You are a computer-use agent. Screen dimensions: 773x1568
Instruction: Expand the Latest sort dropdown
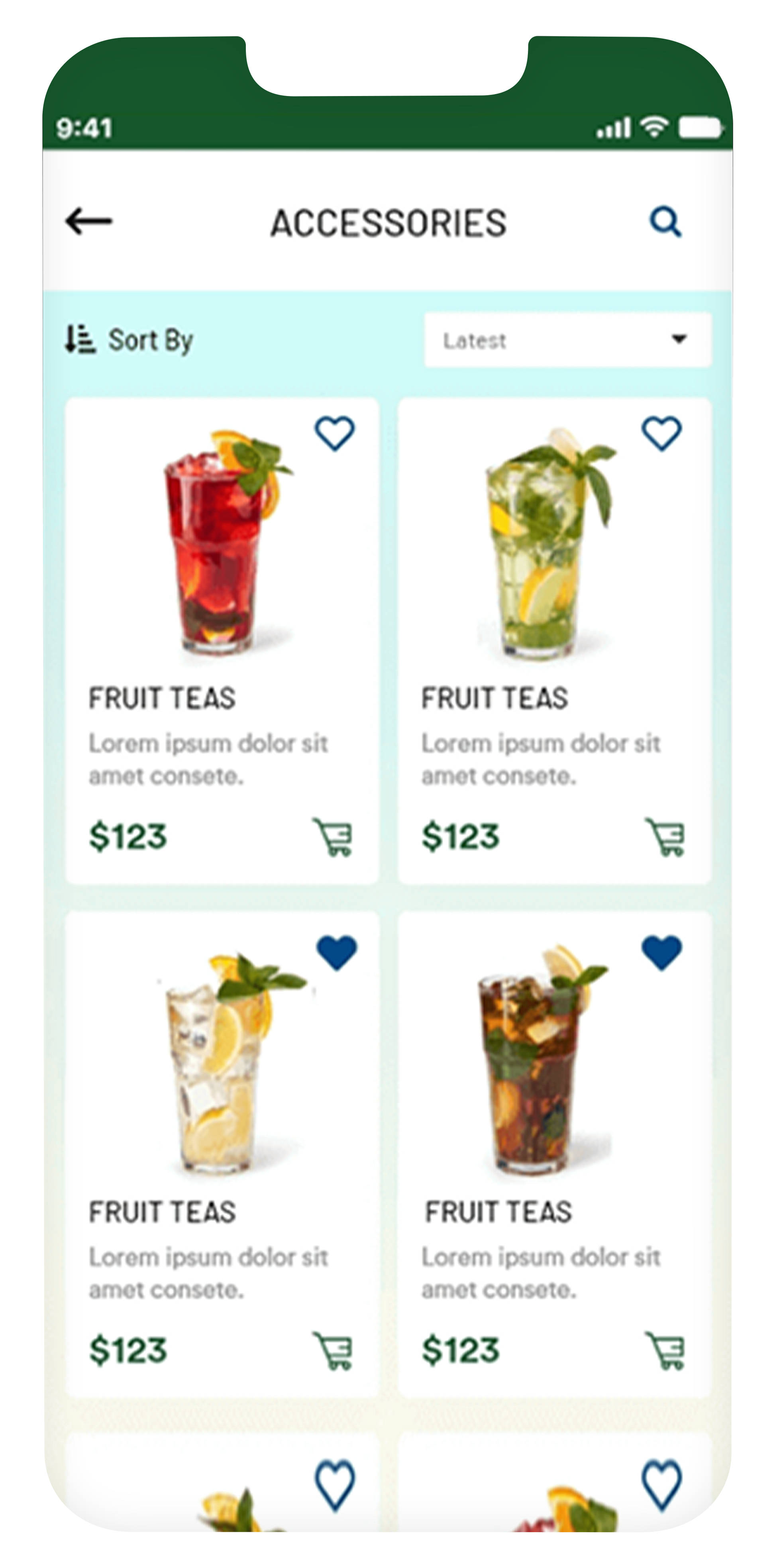pos(567,340)
